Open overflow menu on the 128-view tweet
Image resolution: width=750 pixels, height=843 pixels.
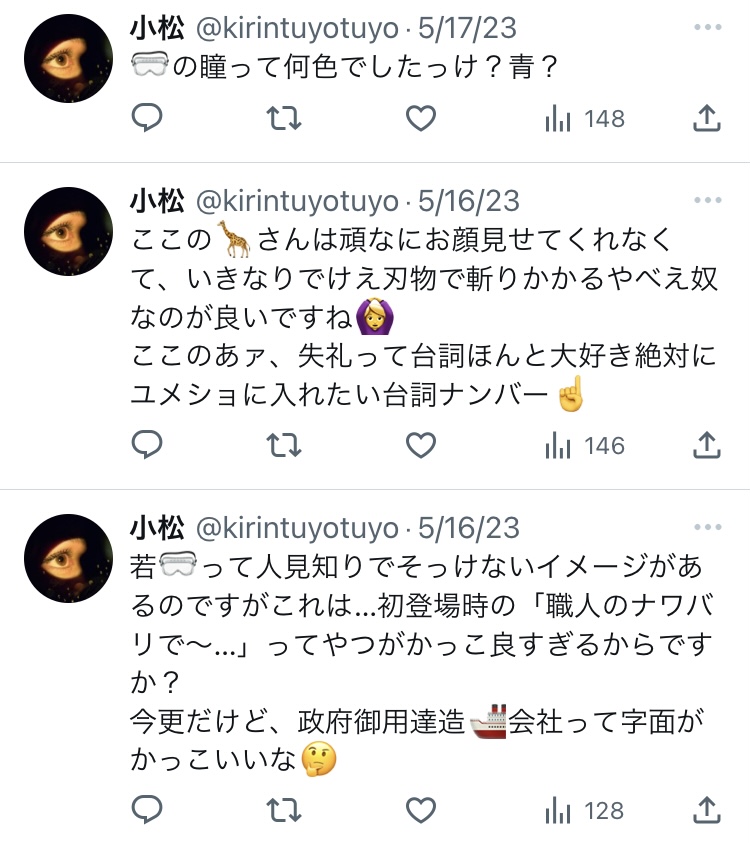point(706,527)
